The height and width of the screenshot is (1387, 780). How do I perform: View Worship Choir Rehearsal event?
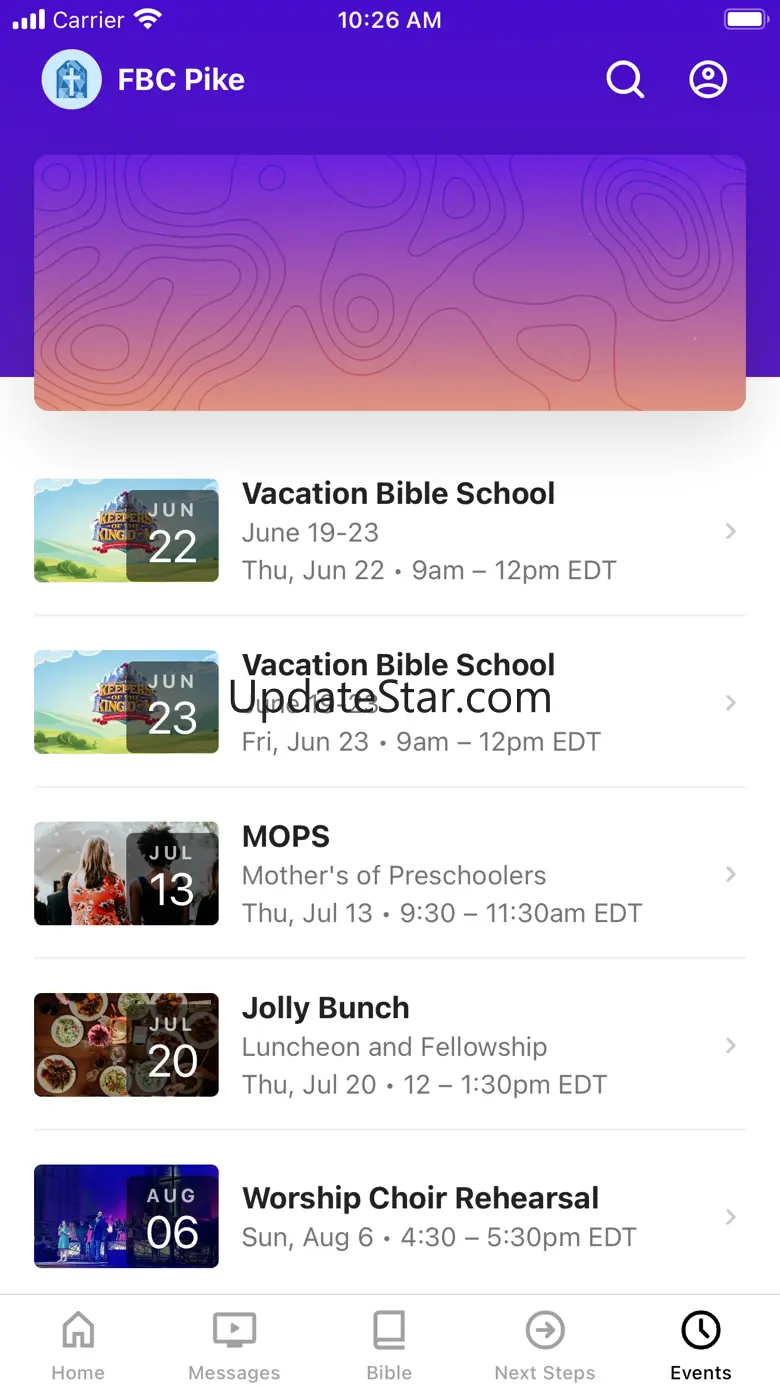pyautogui.click(x=390, y=1216)
